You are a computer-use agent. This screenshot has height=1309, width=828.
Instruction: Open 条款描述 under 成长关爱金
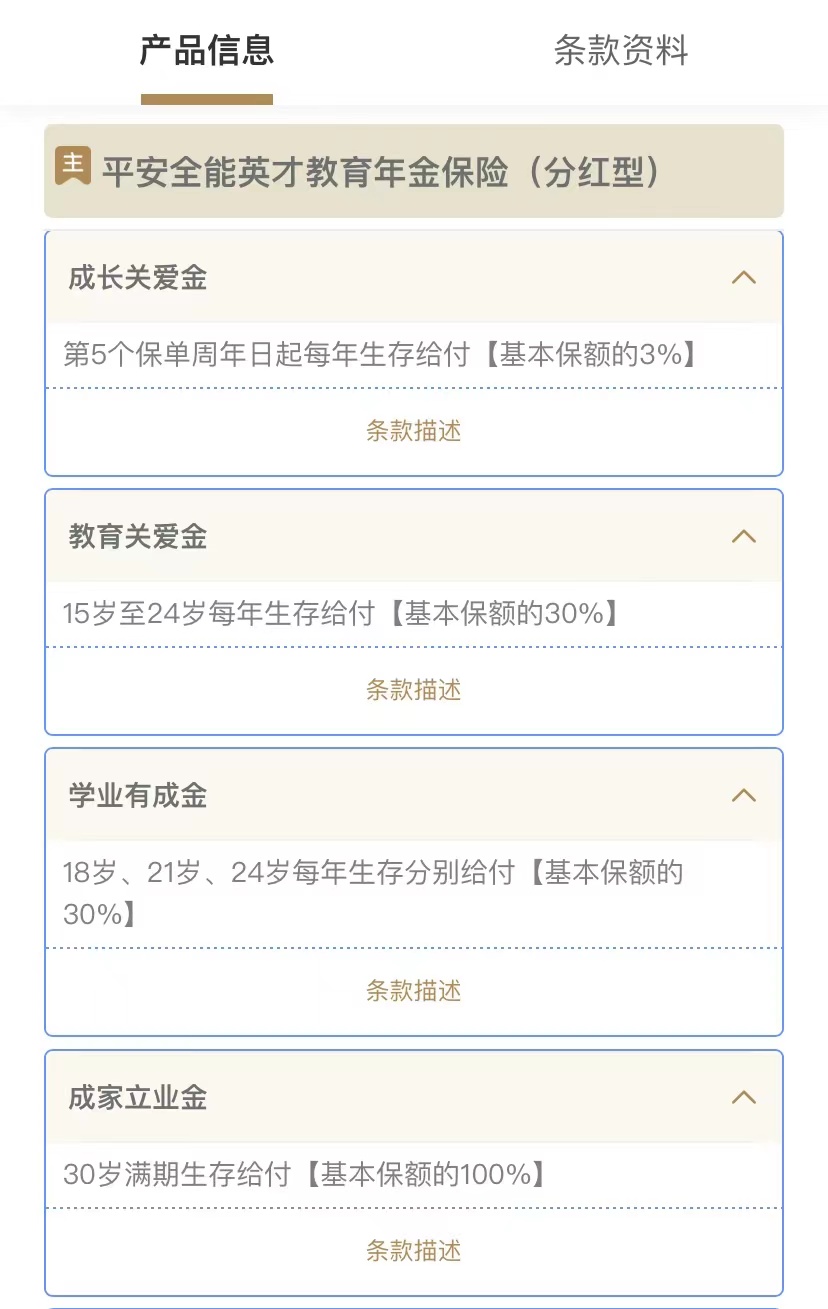point(413,430)
